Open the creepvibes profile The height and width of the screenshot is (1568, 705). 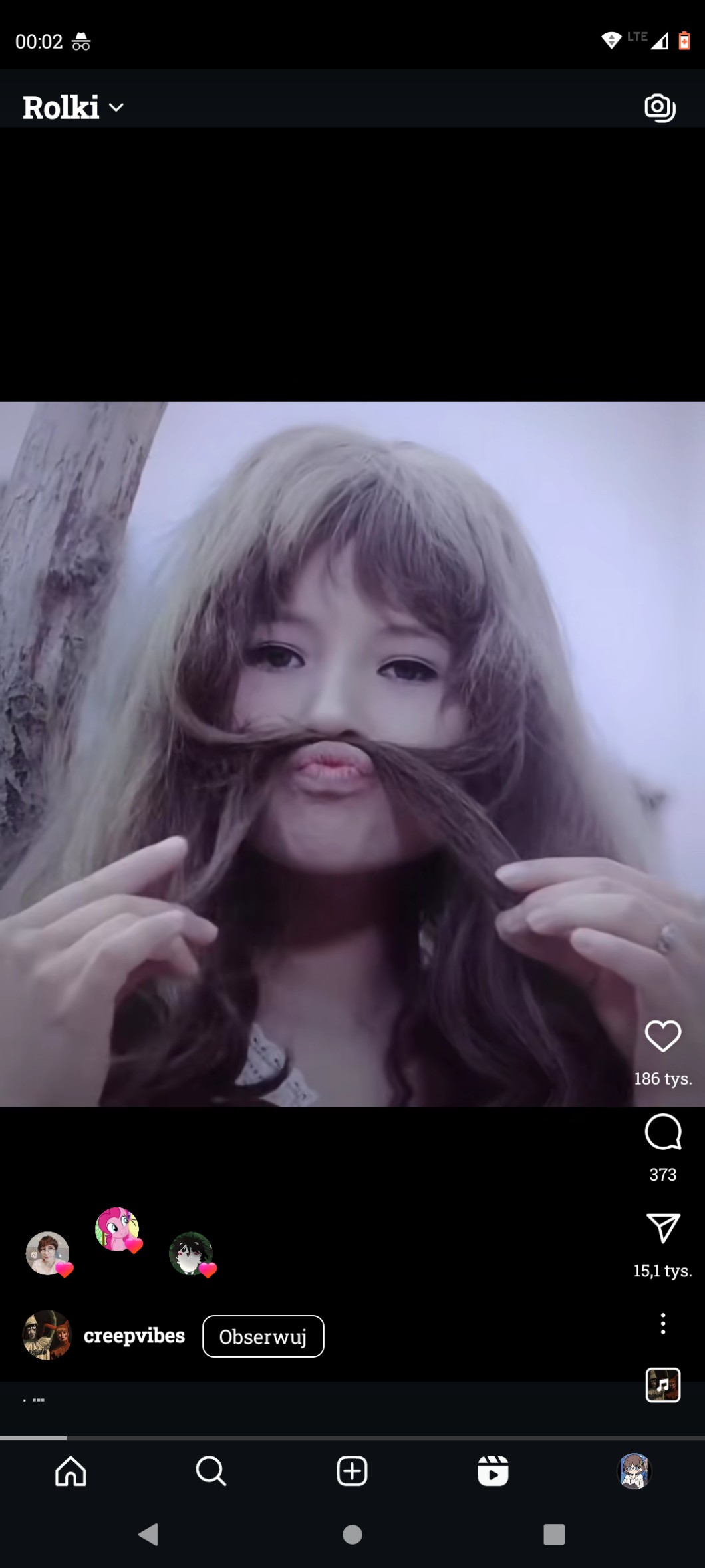(134, 1336)
